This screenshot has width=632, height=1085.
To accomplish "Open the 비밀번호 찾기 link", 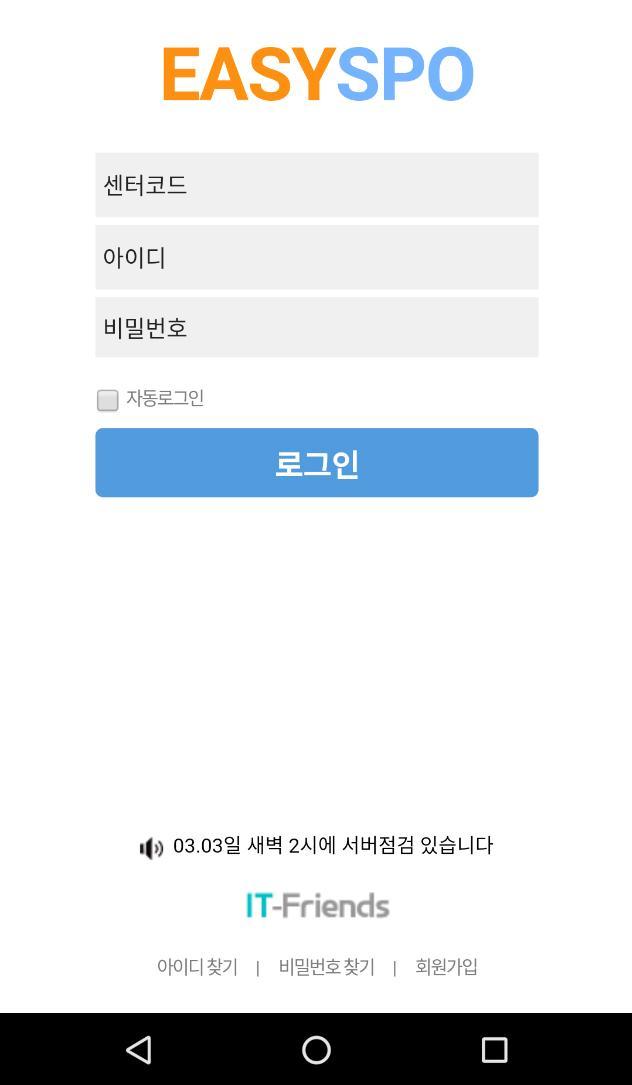I will (326, 967).
